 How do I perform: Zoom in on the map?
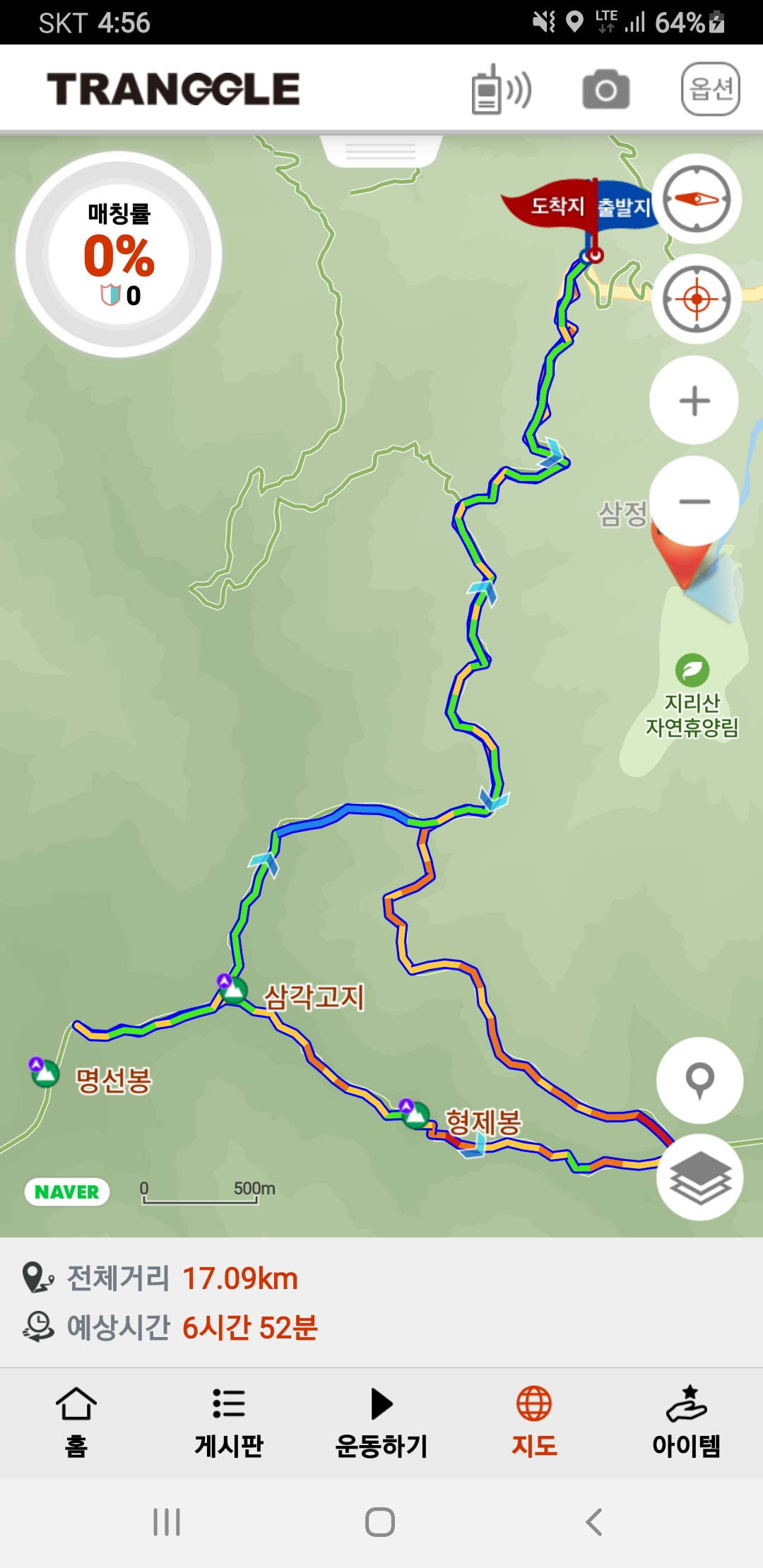pyautogui.click(x=694, y=400)
